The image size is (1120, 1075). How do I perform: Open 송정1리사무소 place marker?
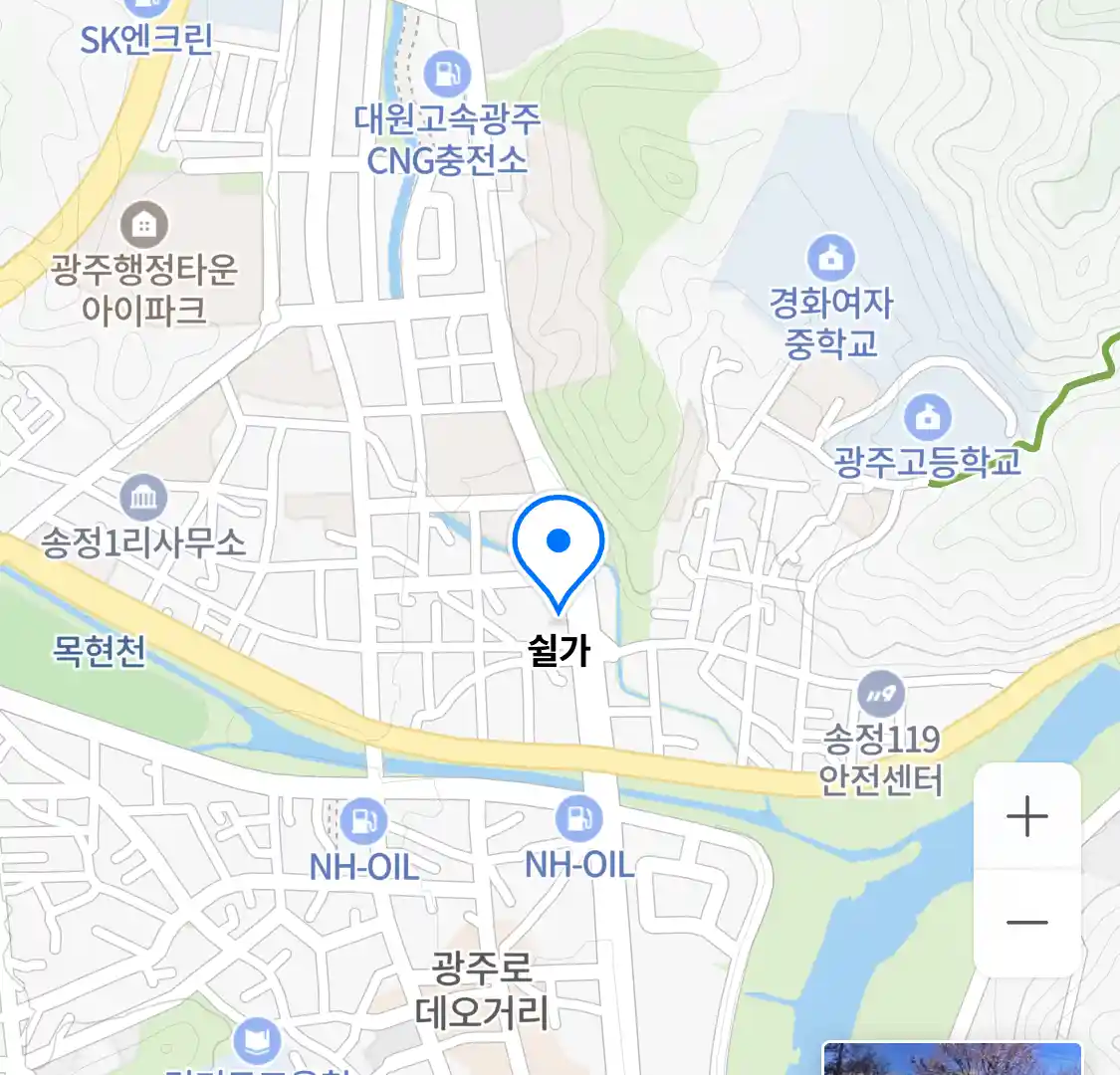[x=142, y=497]
